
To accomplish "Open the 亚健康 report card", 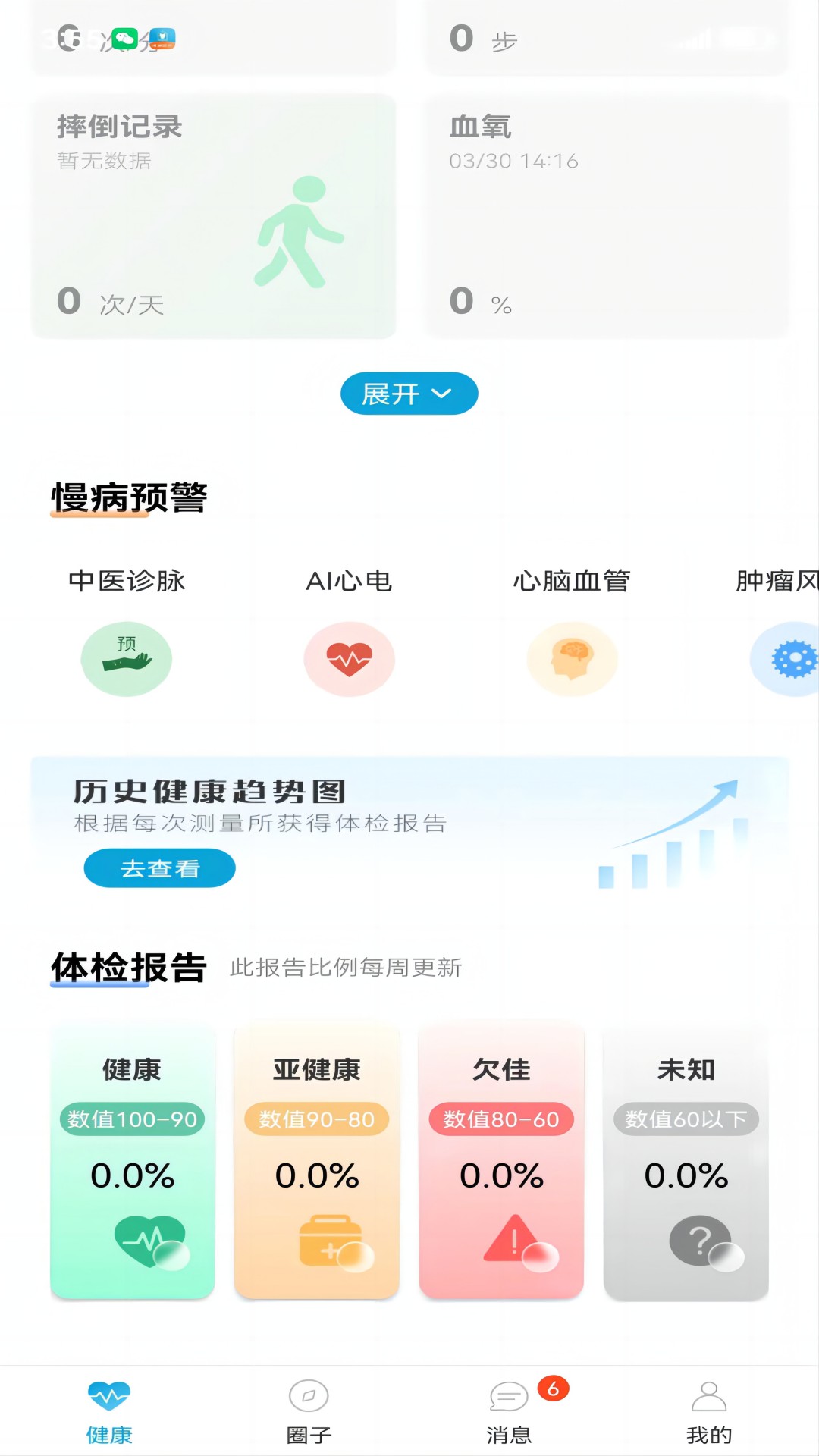I will 317,1162.
